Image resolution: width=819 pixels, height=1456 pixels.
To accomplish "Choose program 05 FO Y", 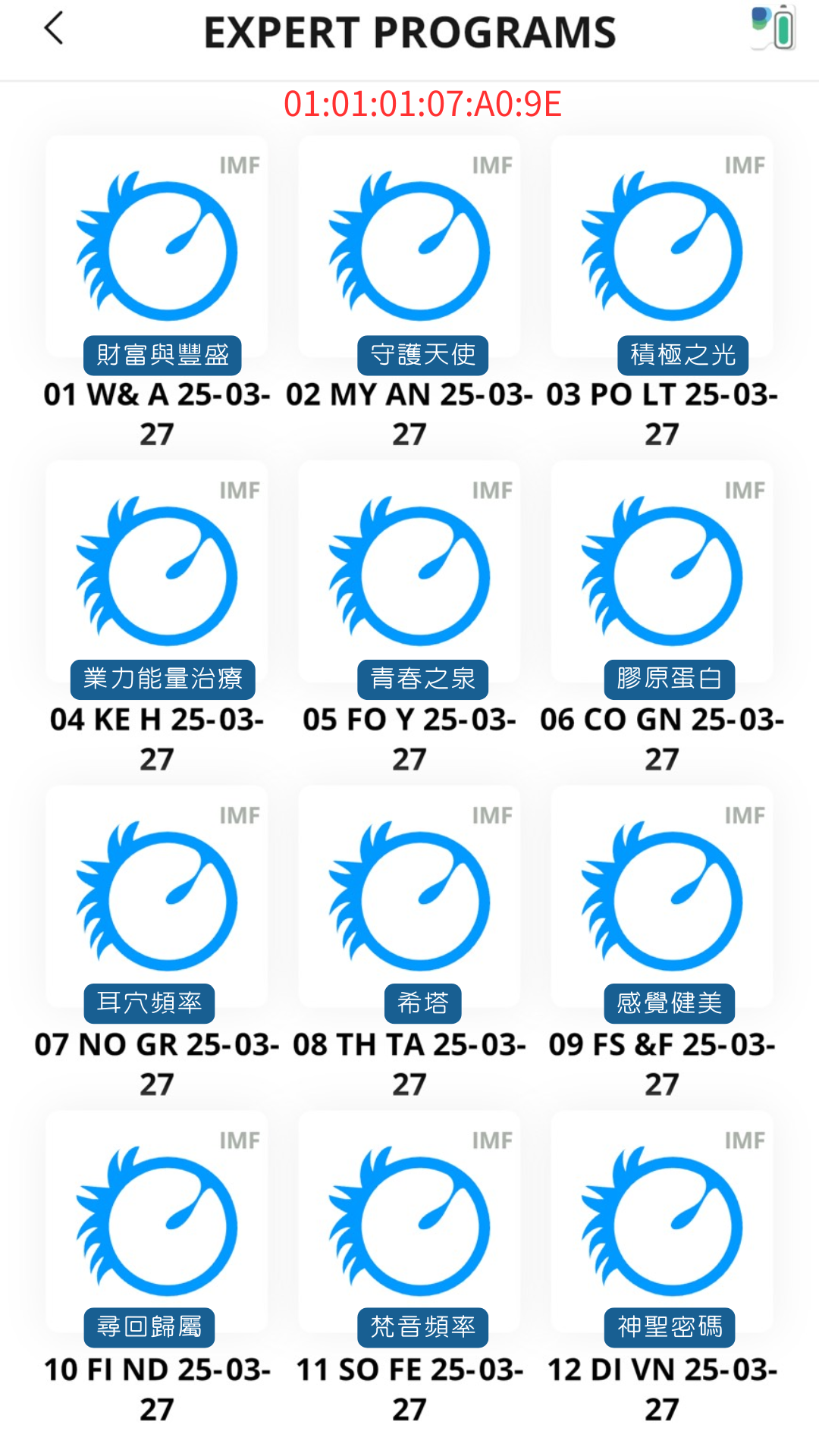I will click(x=409, y=573).
